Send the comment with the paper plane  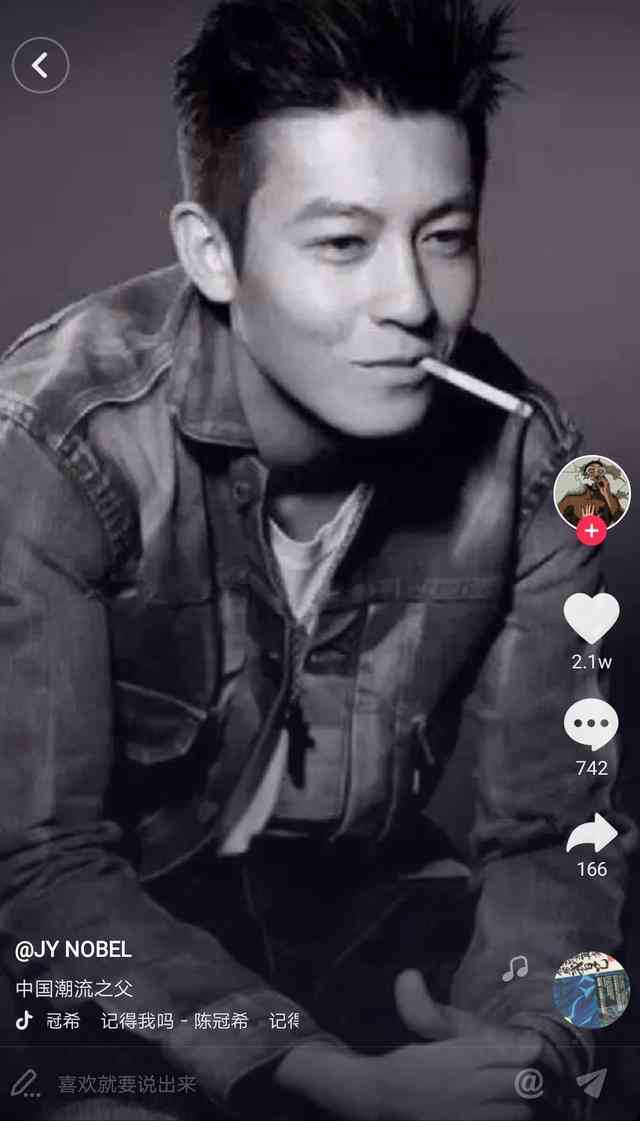click(x=592, y=1083)
